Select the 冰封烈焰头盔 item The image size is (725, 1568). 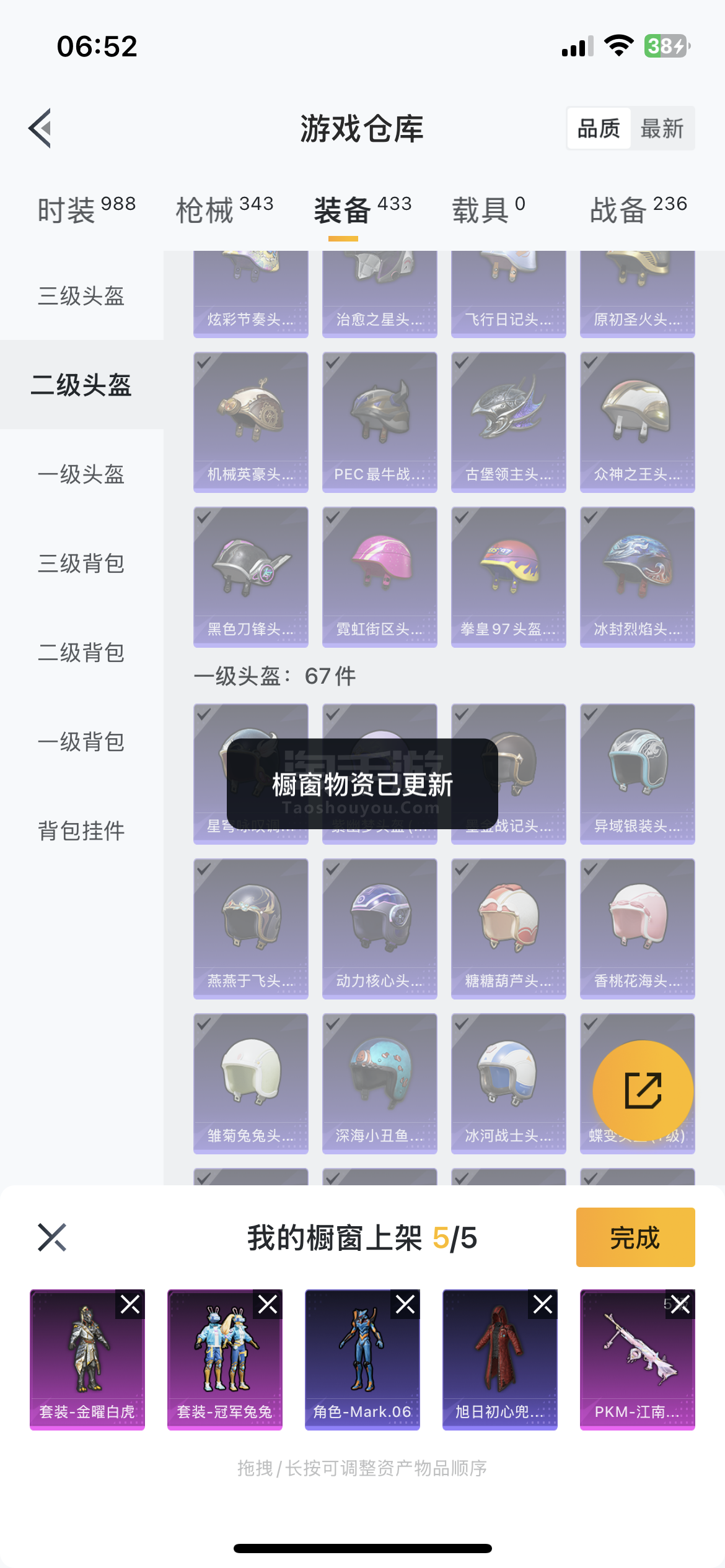point(637,577)
